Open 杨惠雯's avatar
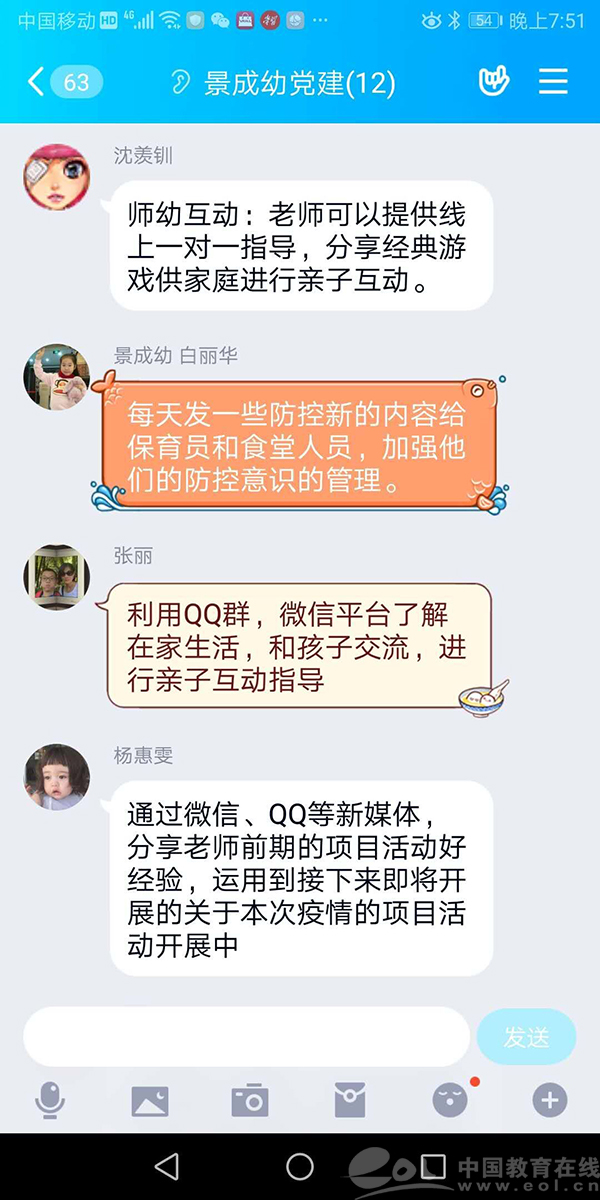 pyautogui.click(x=57, y=777)
